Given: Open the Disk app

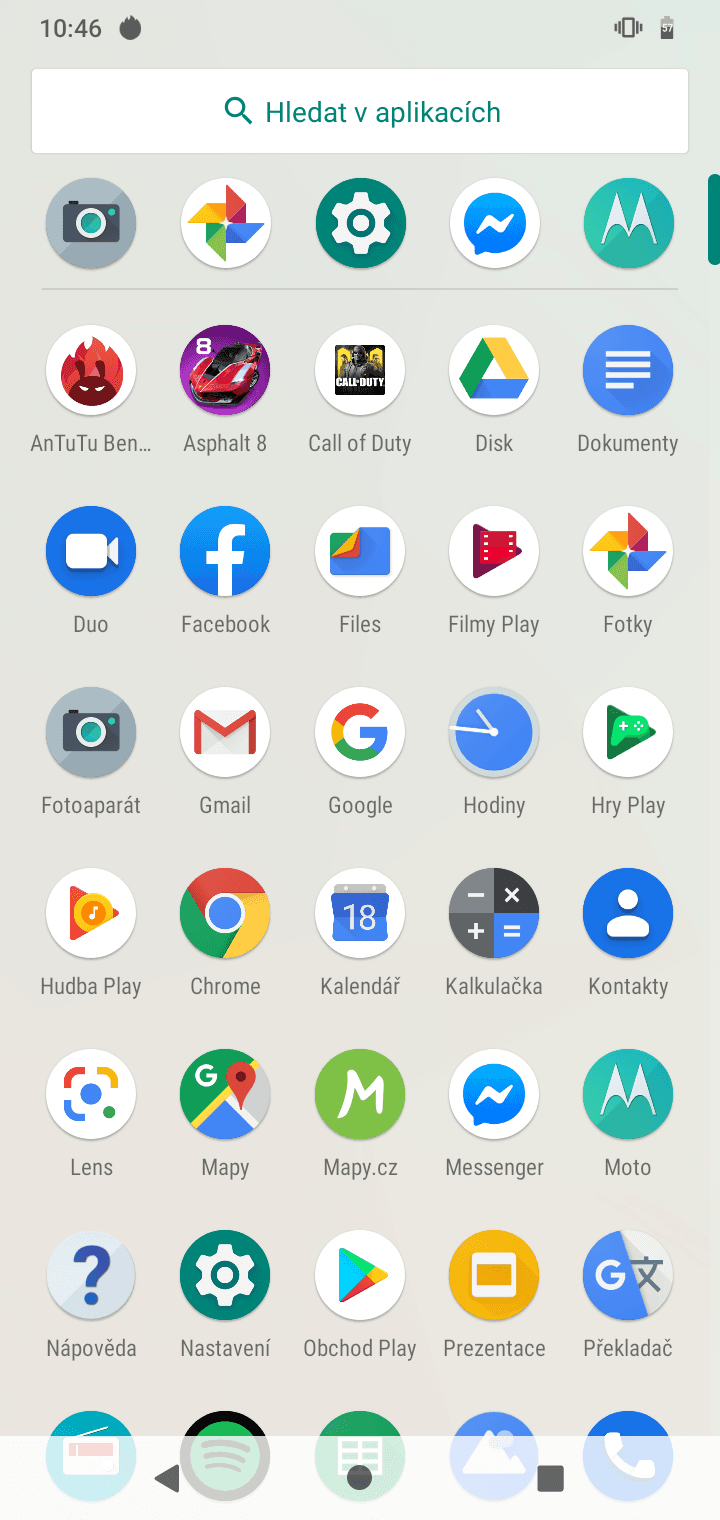Looking at the screenshot, I should point(494,370).
